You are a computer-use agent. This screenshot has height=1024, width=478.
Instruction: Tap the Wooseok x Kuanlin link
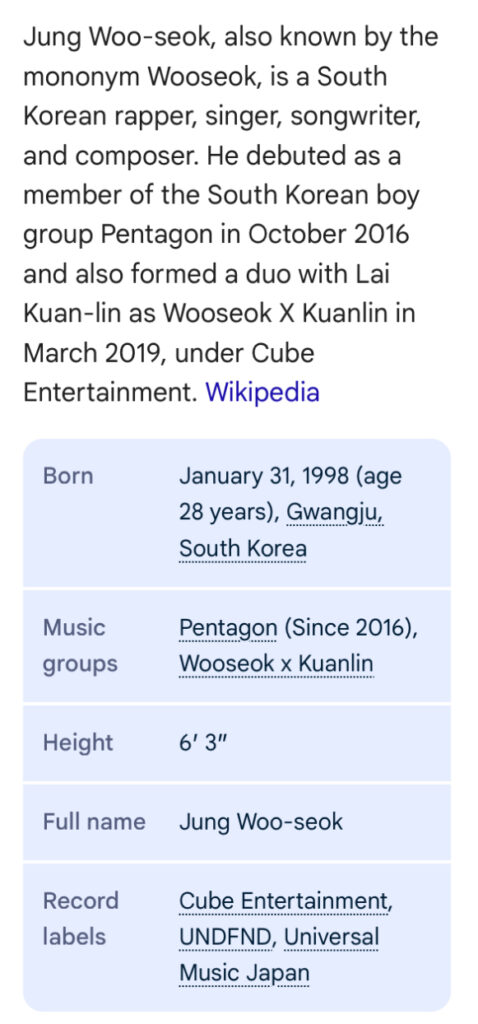point(276,664)
